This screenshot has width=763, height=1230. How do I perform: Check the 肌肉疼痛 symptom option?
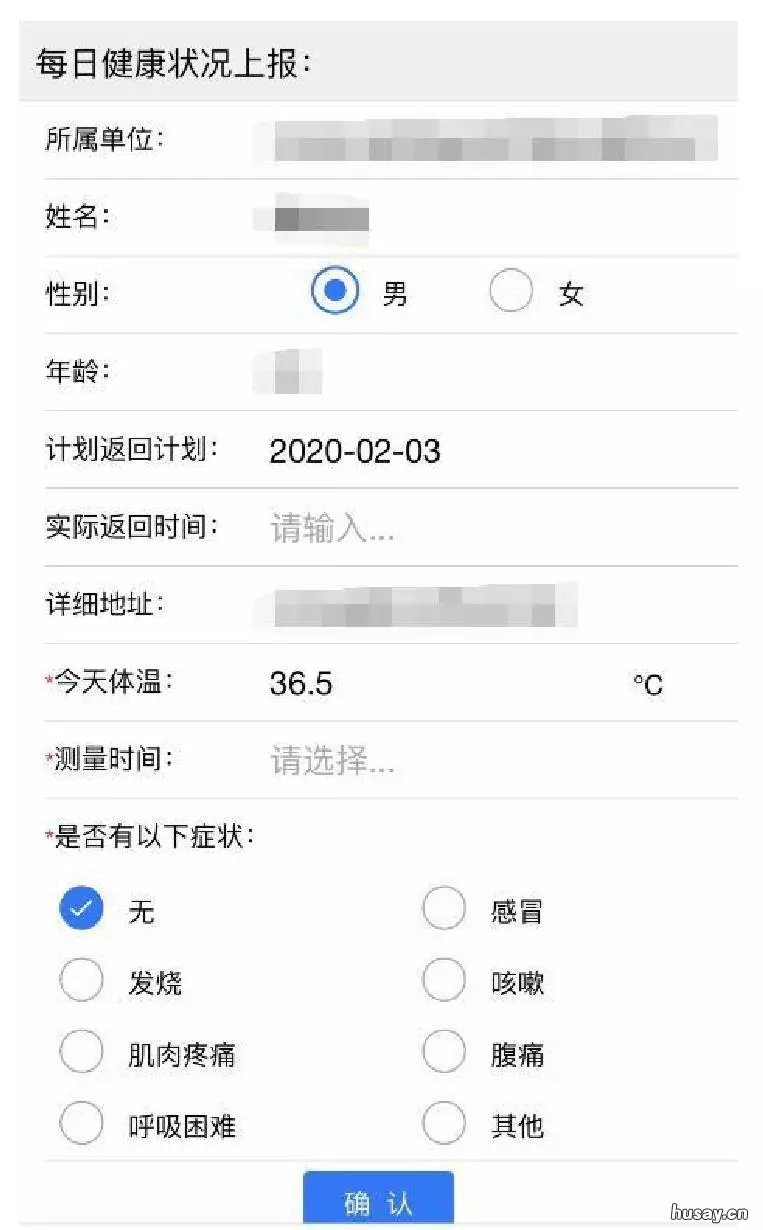coord(81,1053)
